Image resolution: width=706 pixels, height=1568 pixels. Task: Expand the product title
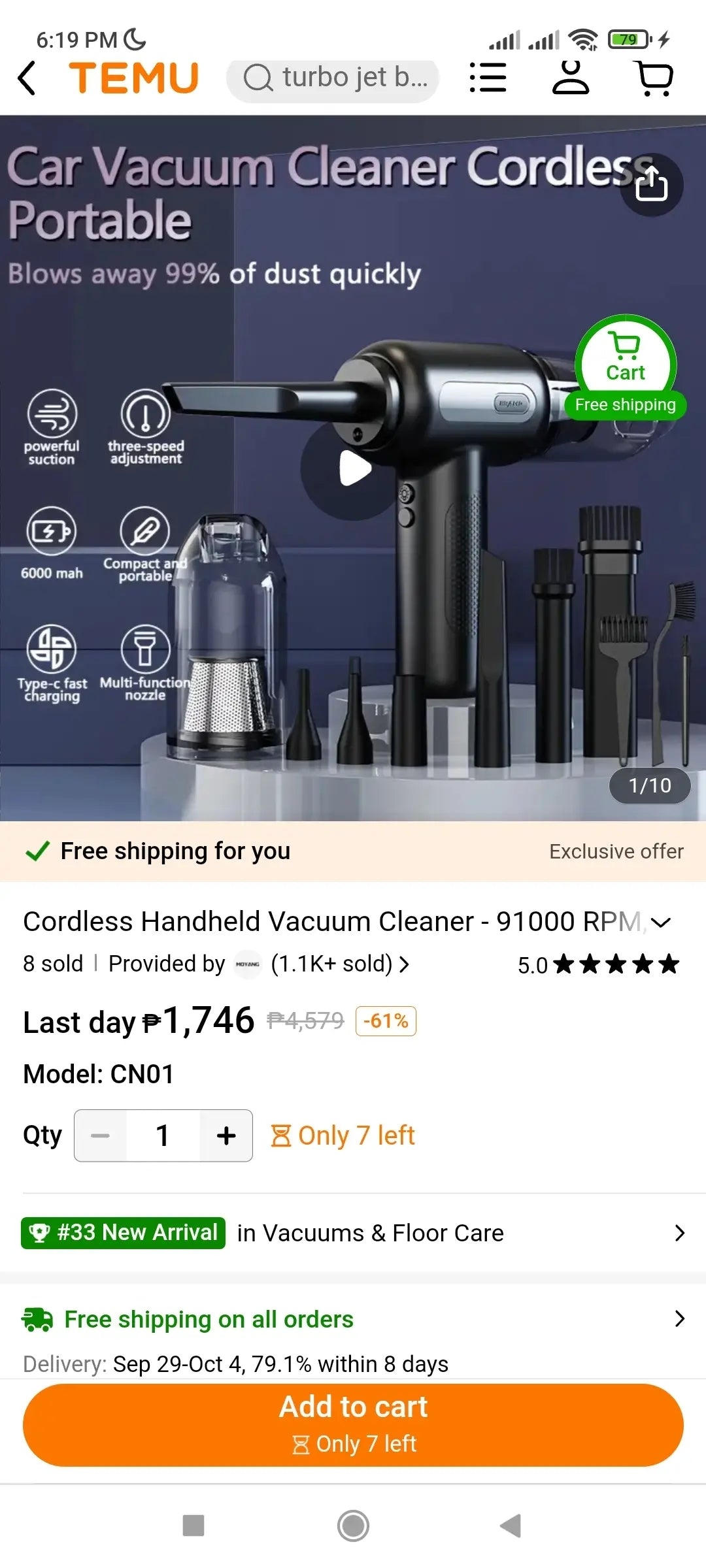tap(661, 923)
